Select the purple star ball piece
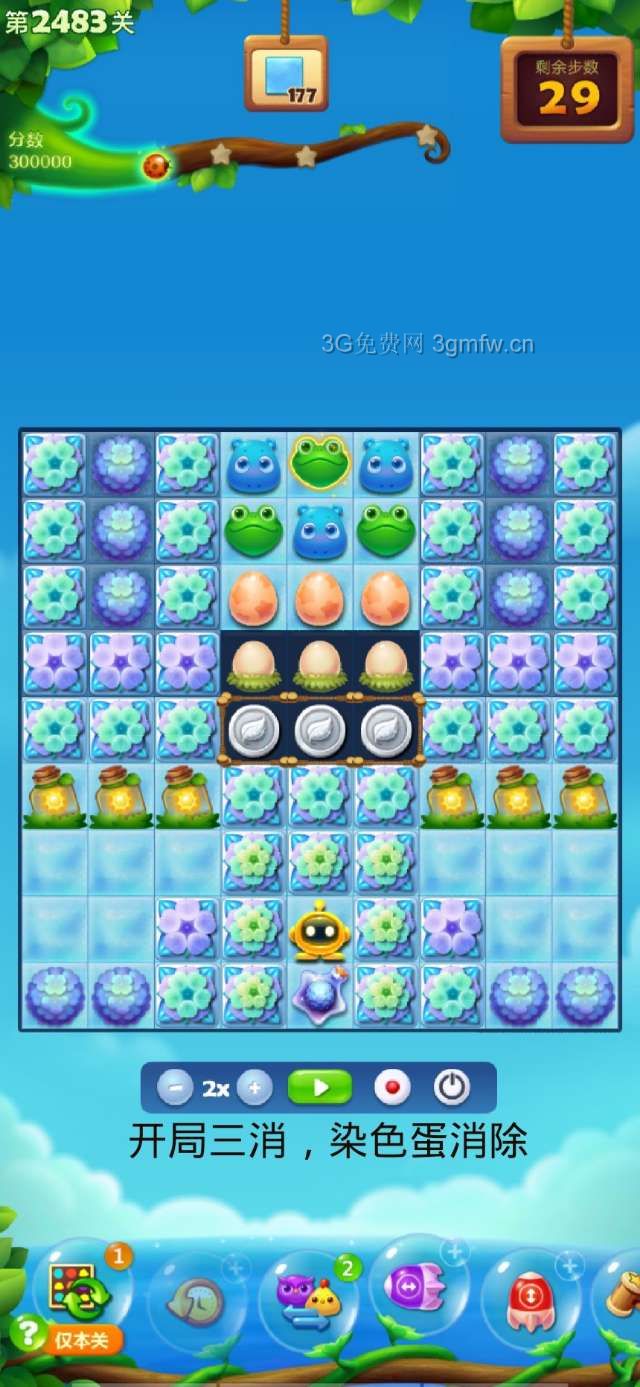Screen dimensions: 640x1387 pyautogui.click(x=319, y=994)
